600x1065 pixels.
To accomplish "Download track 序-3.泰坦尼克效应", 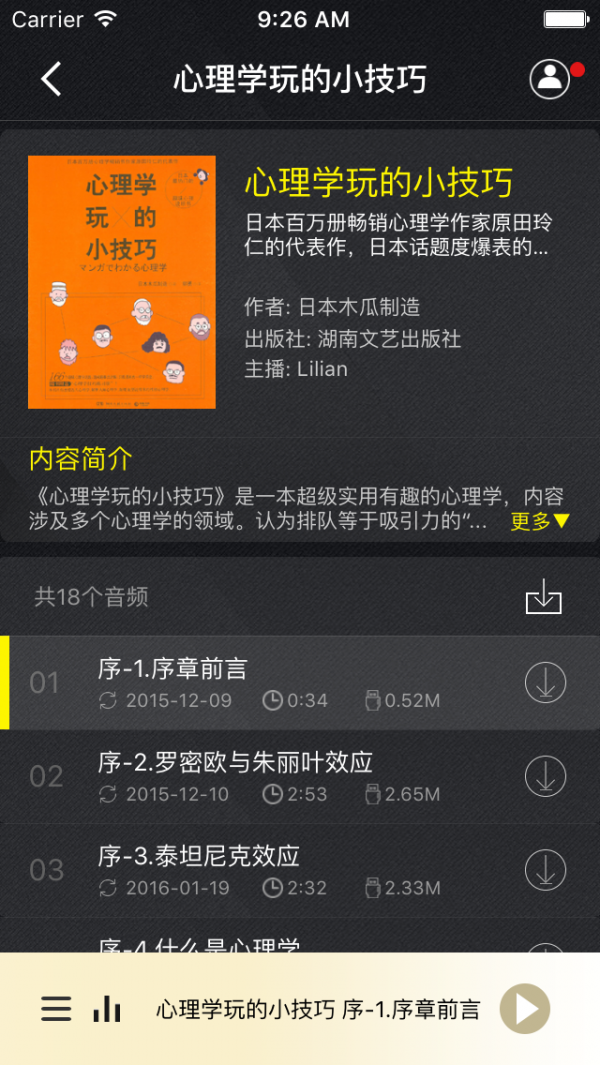I will (546, 870).
